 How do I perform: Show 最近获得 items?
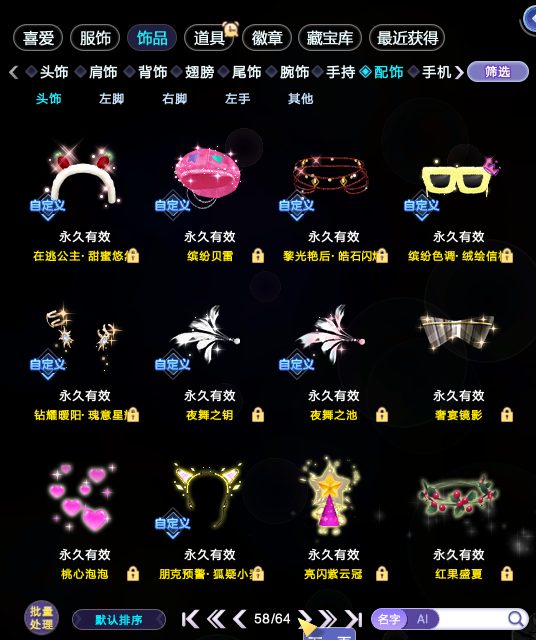pos(407,38)
